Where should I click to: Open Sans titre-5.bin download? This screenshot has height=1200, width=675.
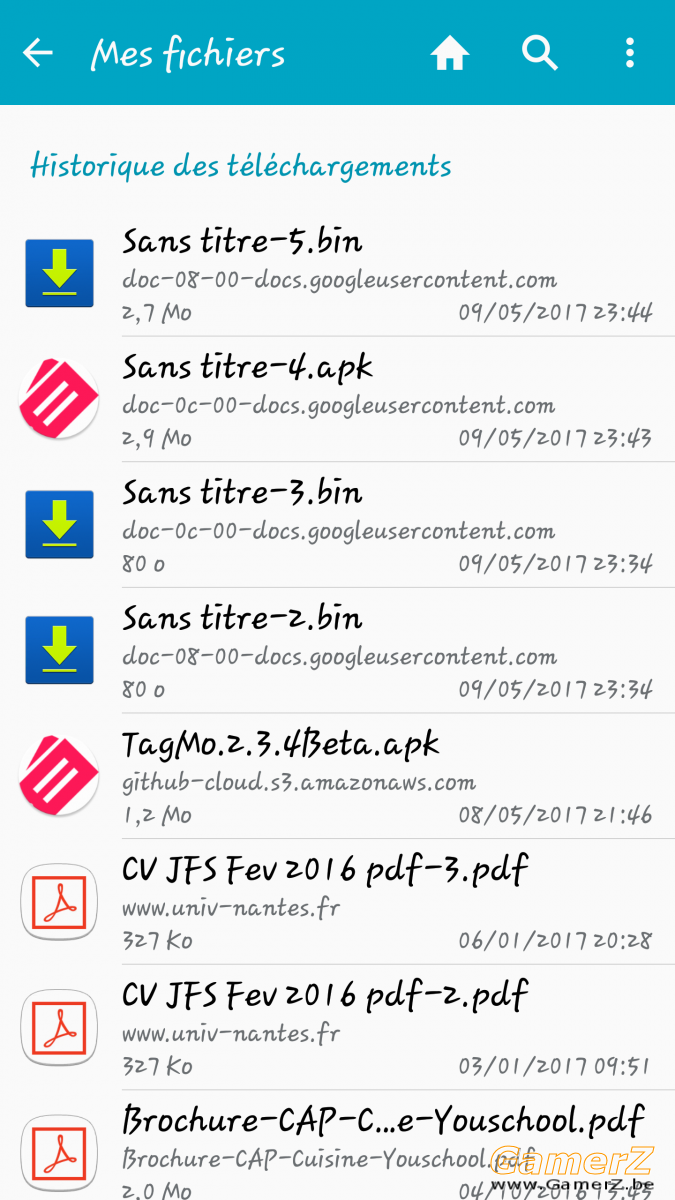[x=337, y=273]
